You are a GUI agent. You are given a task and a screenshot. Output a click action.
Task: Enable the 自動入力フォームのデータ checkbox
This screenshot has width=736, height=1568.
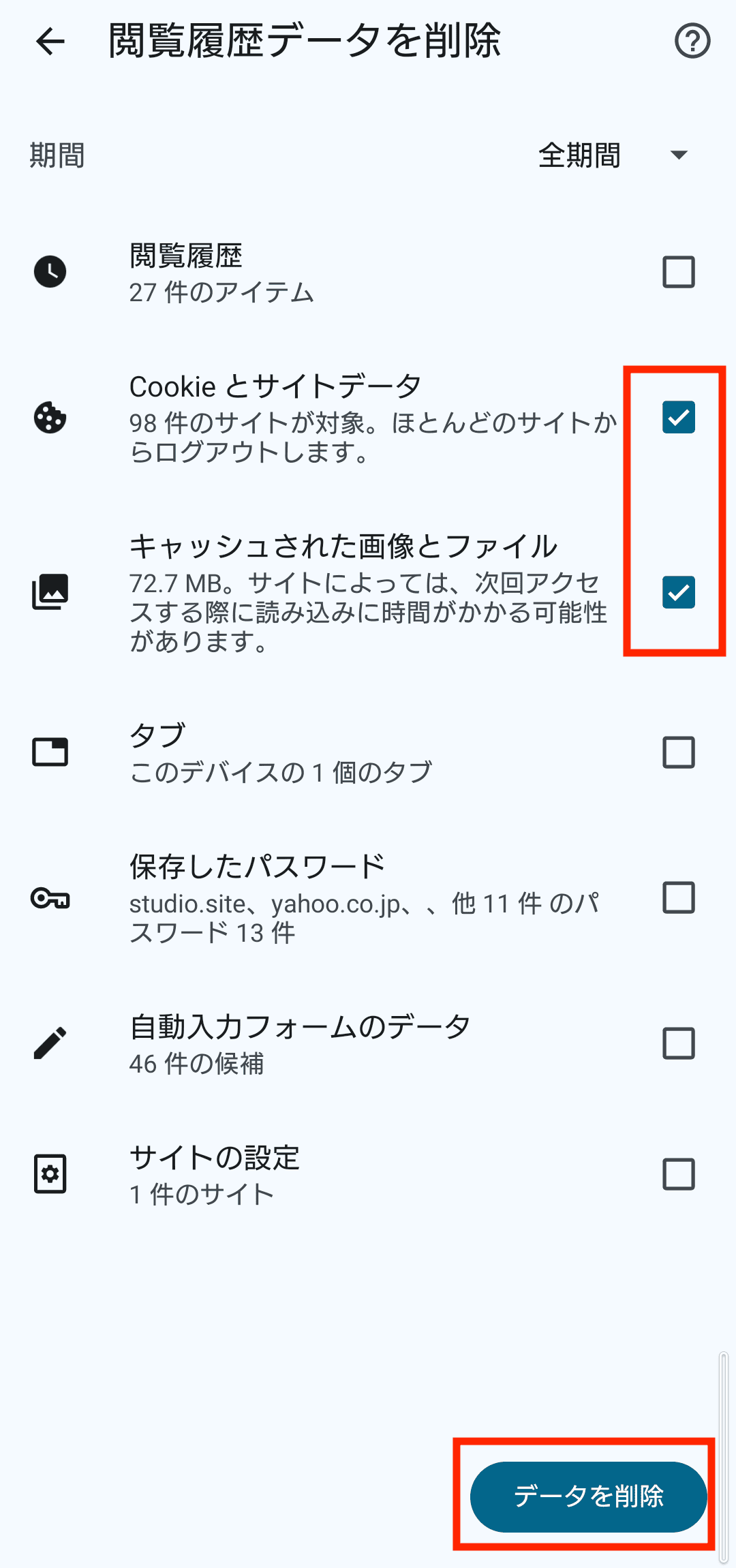tap(678, 1043)
